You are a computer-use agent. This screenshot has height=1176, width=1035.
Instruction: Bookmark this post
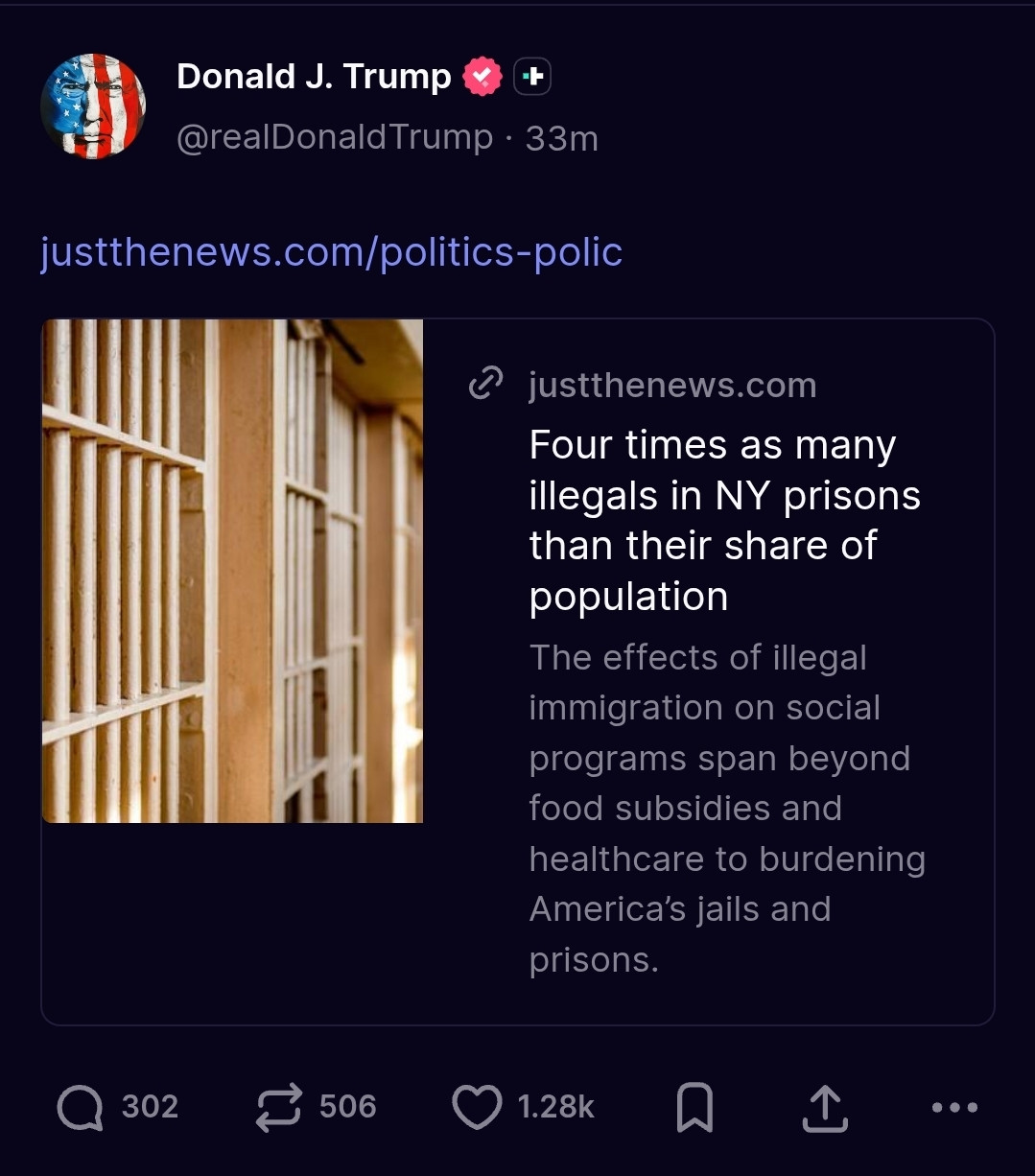click(x=694, y=1107)
